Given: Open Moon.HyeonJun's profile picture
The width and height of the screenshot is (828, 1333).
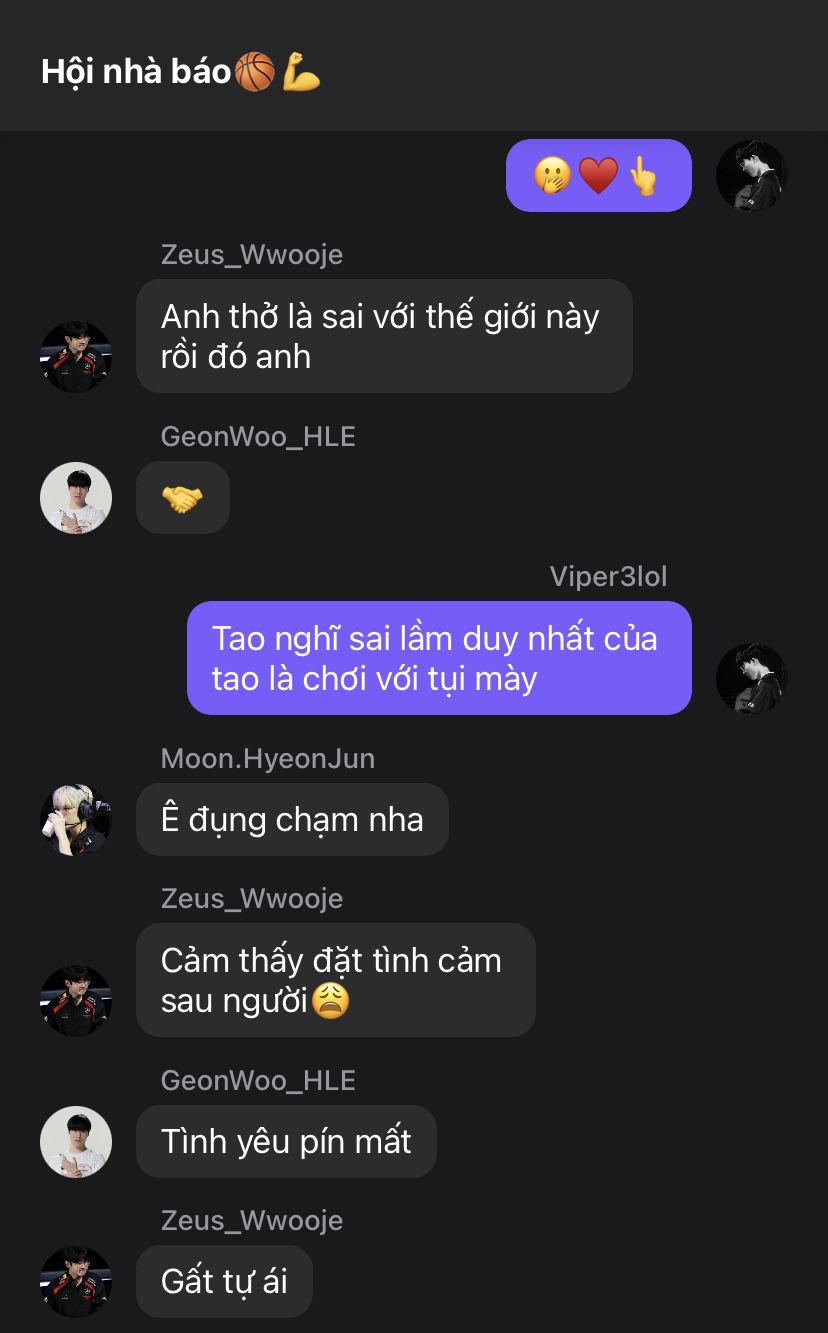Looking at the screenshot, I should point(76,820).
